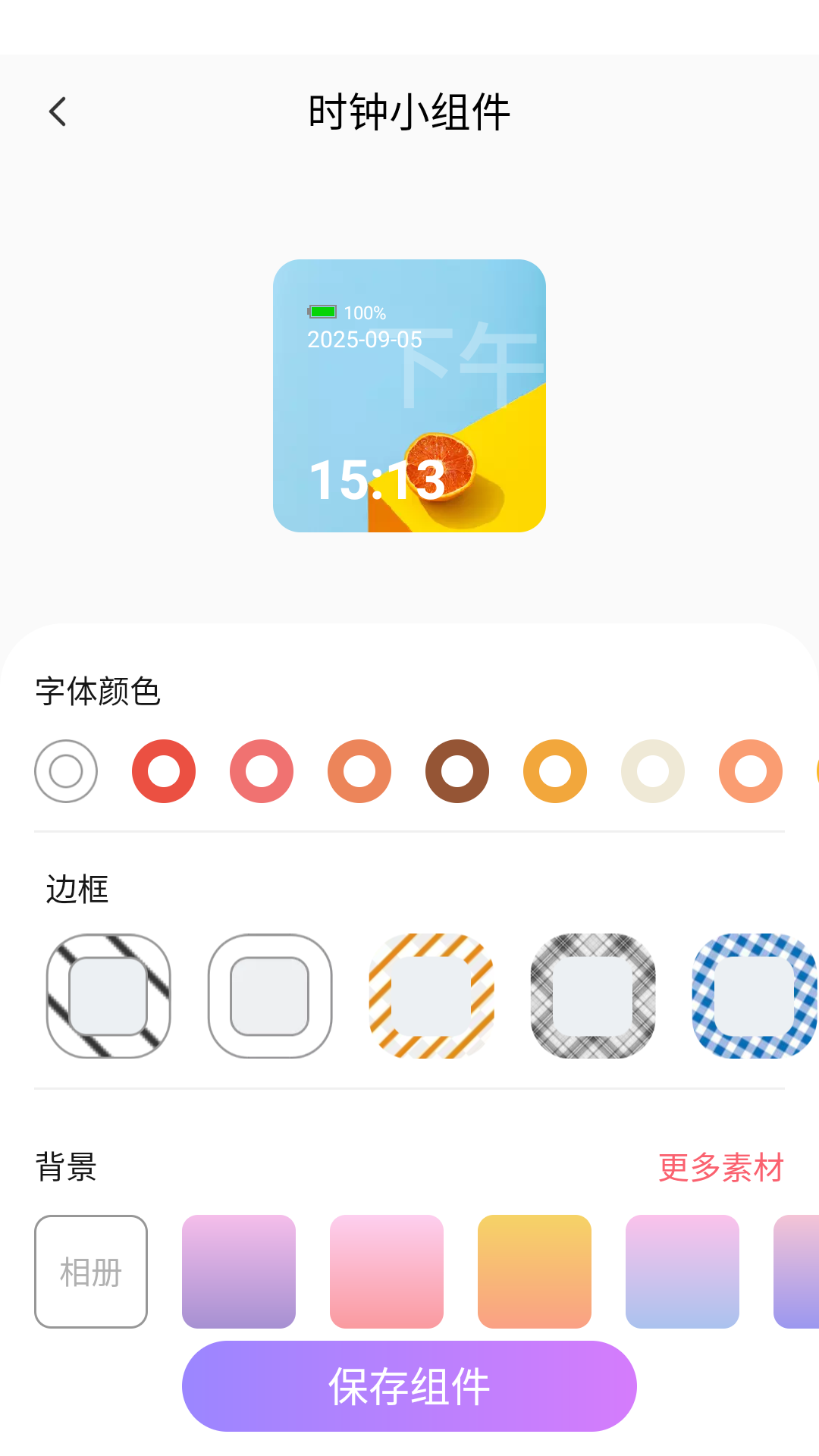Expand 更多素材 for more background materials
This screenshot has height=1456, width=819.
point(722,1168)
